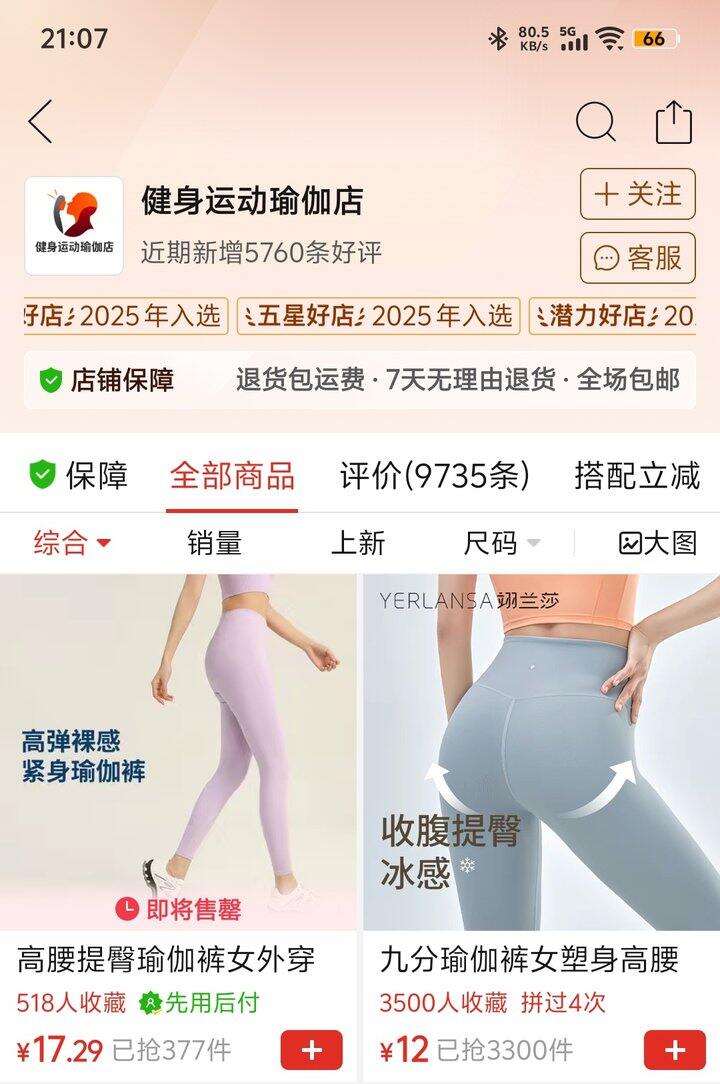Tap the 五星好店 2025年入选 badge
This screenshot has height=1084, width=720.
pos(378,317)
